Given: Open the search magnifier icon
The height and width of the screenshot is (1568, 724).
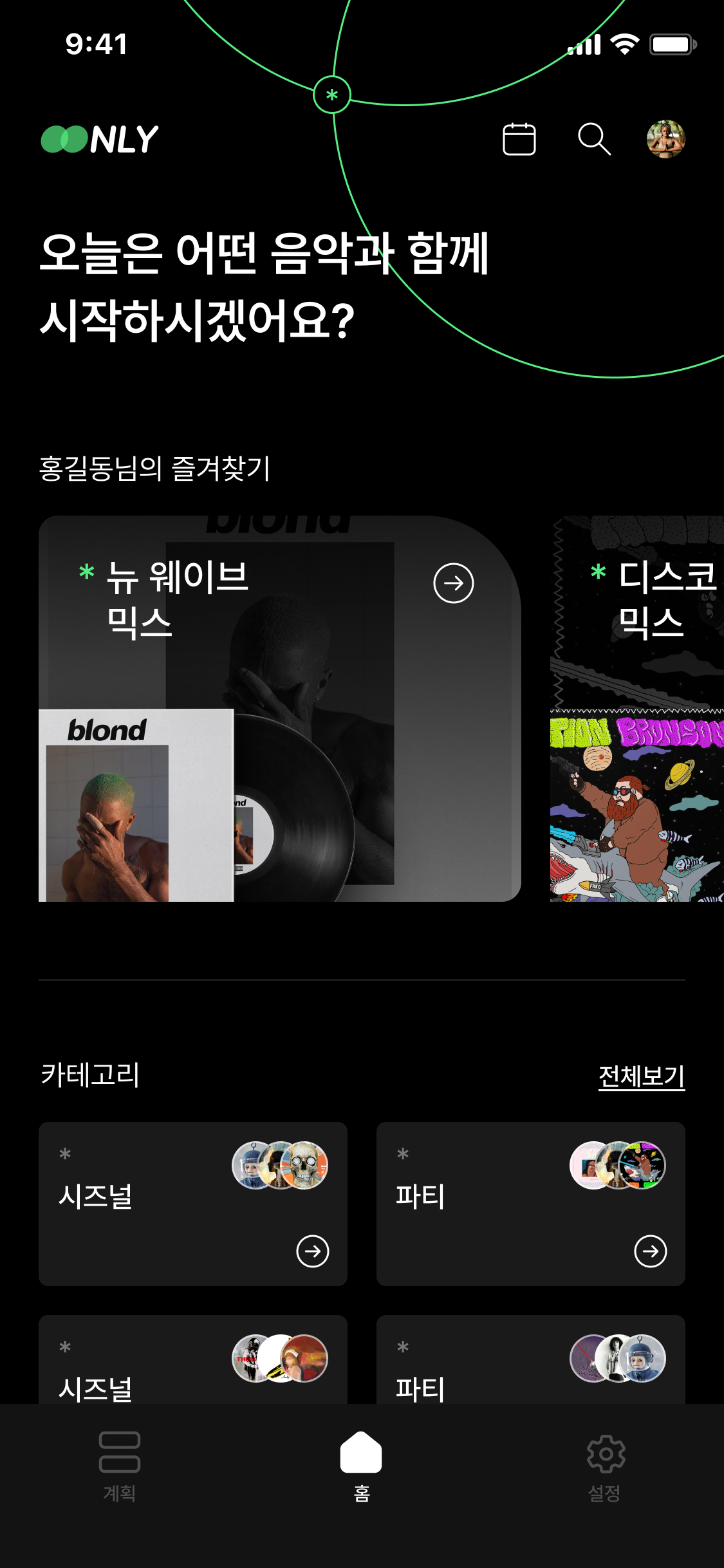Looking at the screenshot, I should 594,139.
